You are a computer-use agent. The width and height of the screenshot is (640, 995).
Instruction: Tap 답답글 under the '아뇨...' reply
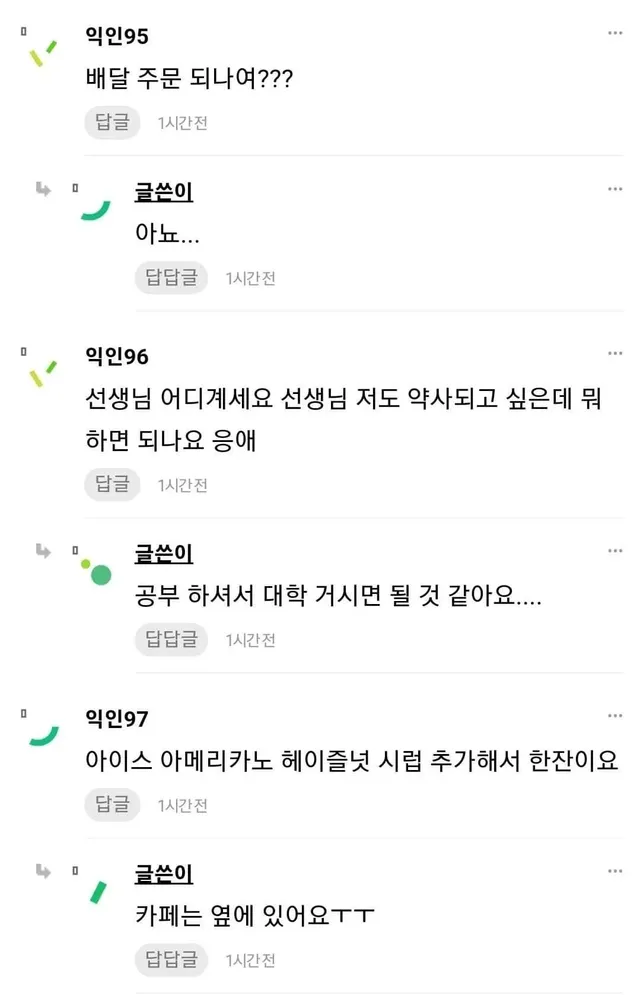click(x=171, y=278)
